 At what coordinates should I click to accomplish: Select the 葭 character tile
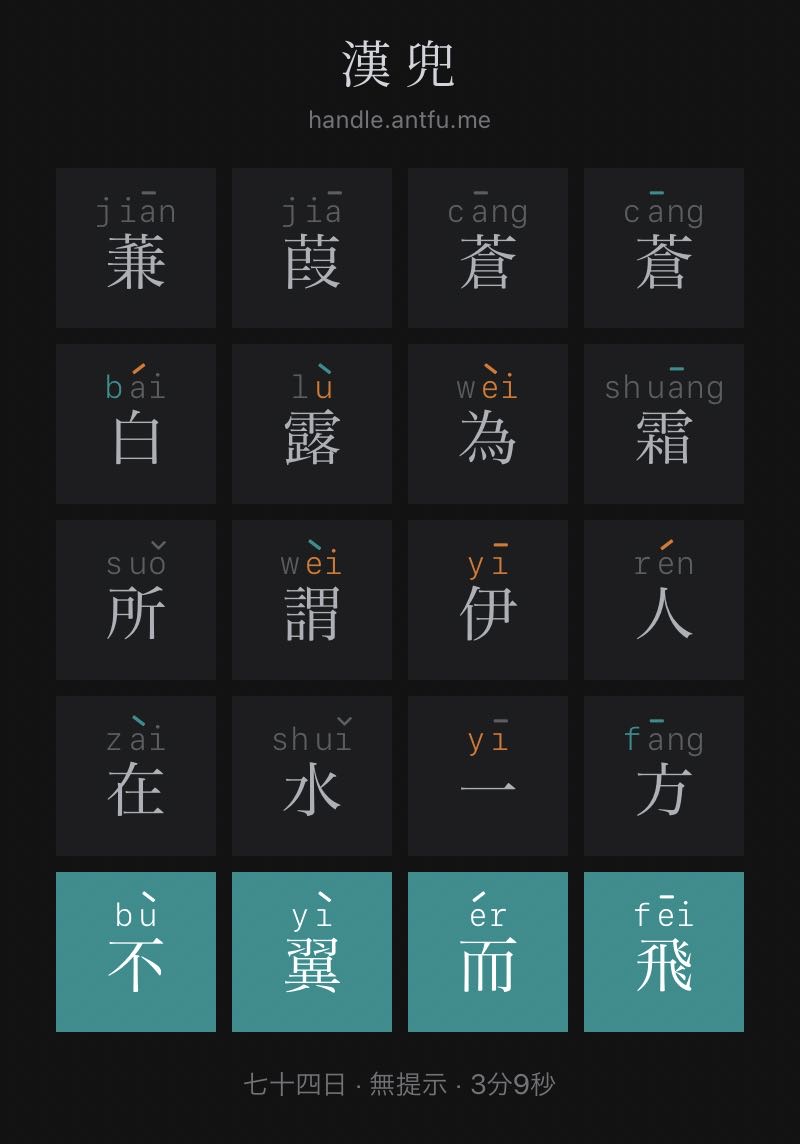(x=311, y=247)
